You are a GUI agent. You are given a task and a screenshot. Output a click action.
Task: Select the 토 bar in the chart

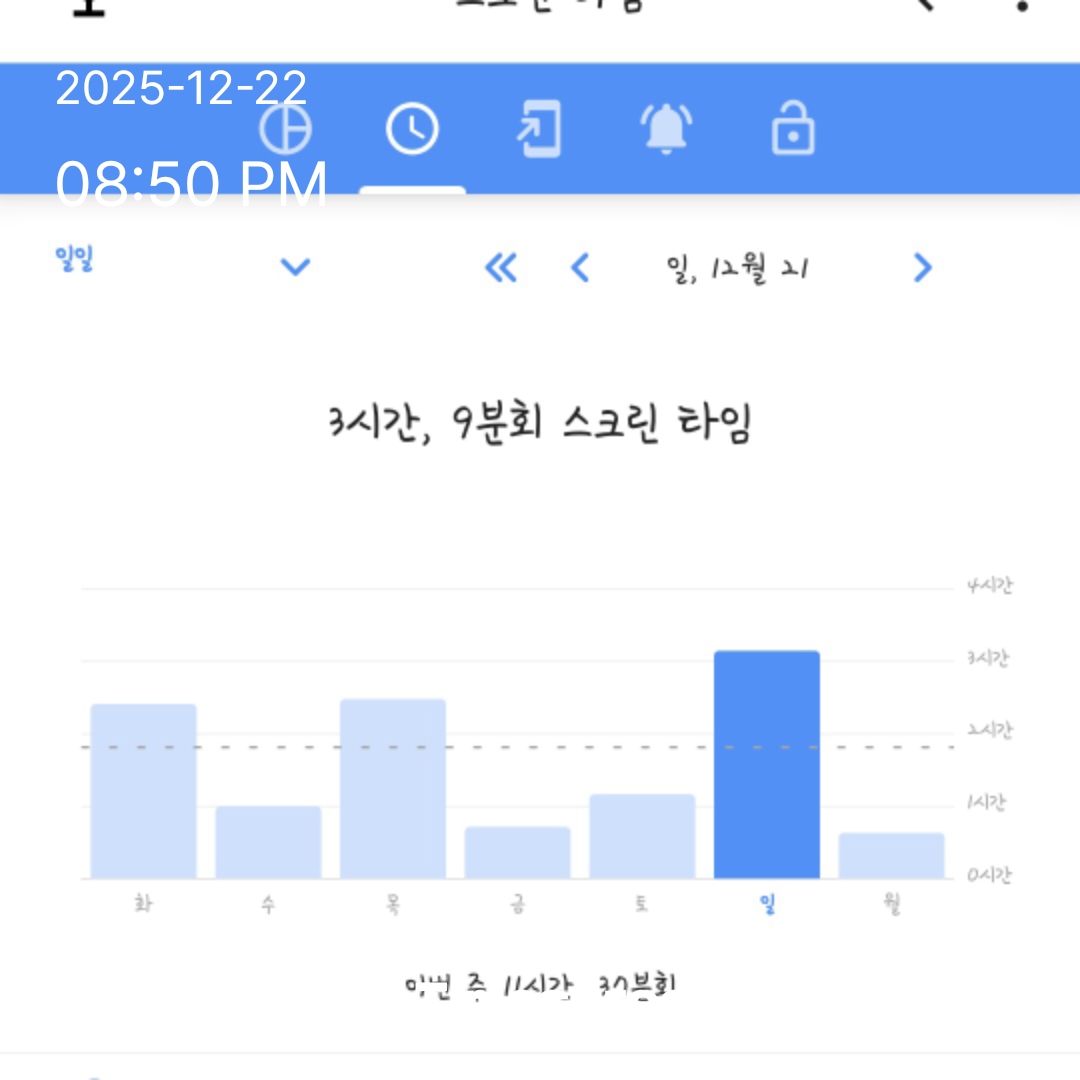642,836
